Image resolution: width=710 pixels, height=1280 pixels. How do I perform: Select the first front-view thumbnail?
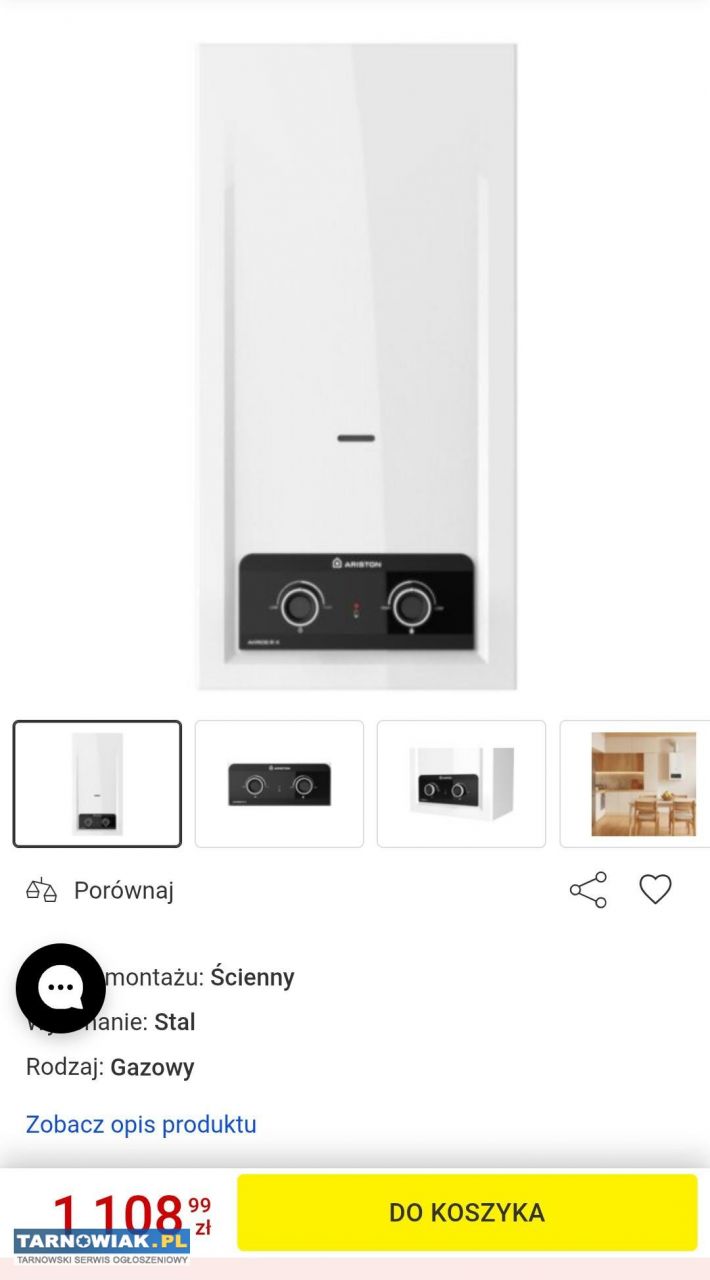click(97, 784)
